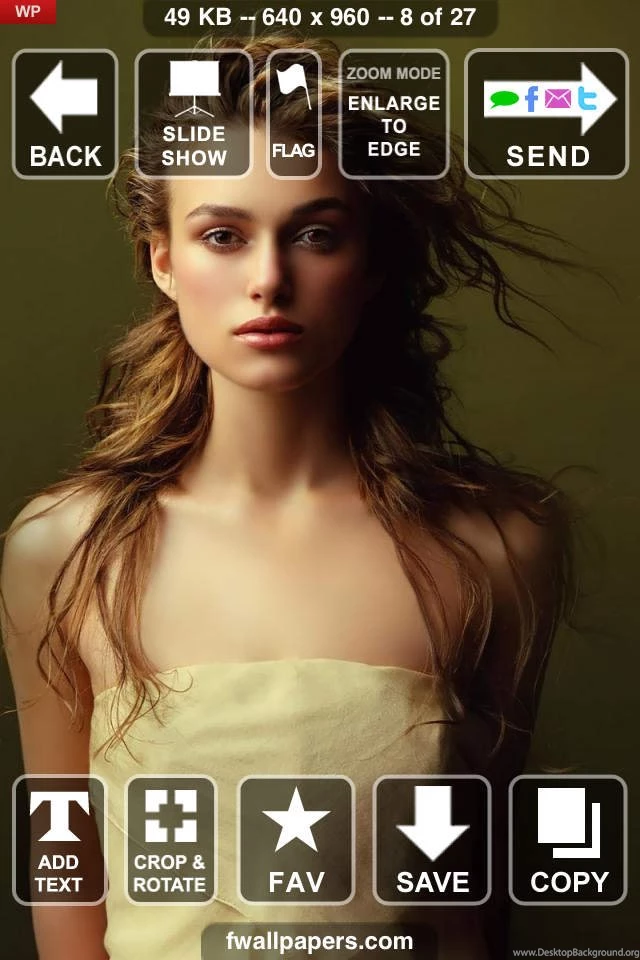
Task: Open Crop & Rotate tool
Action: click(x=170, y=840)
